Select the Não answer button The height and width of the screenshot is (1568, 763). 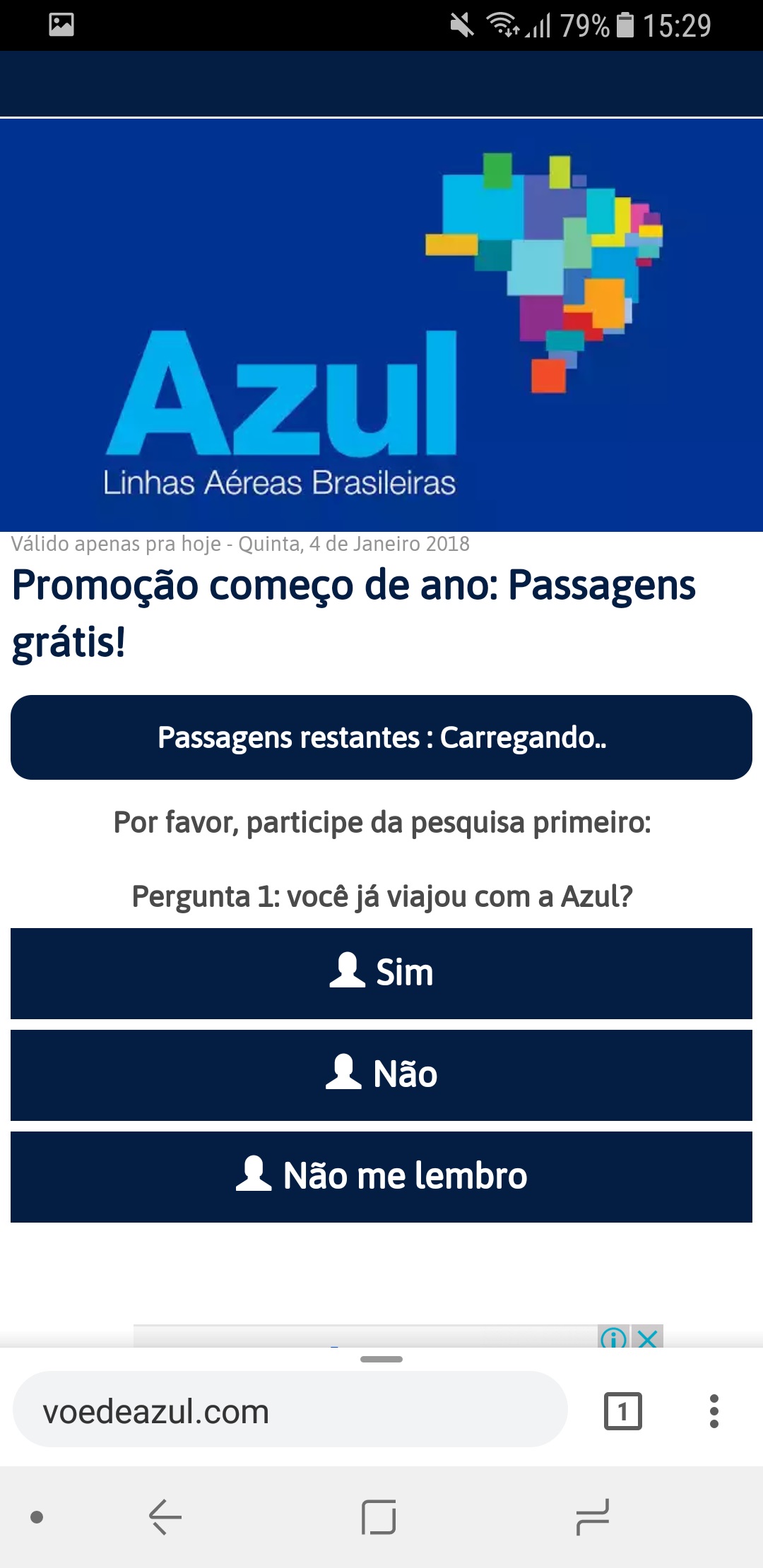pyautogui.click(x=381, y=1075)
